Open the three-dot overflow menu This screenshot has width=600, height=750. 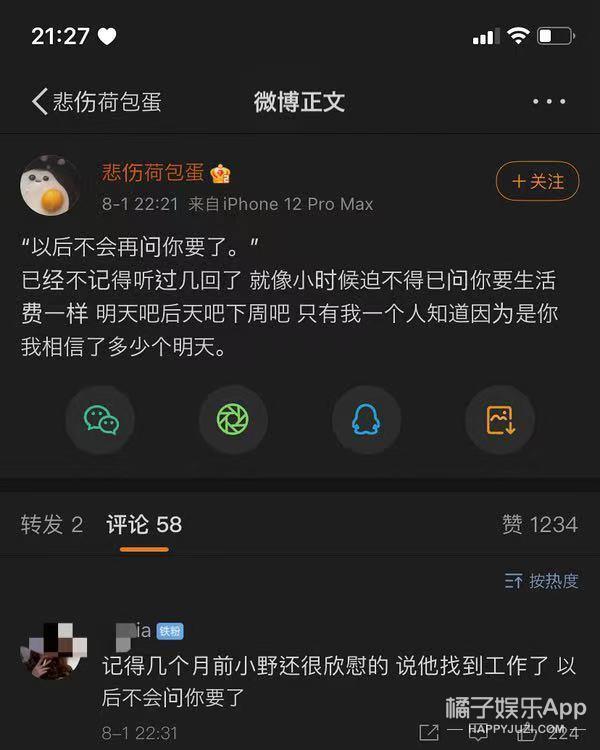point(548,101)
